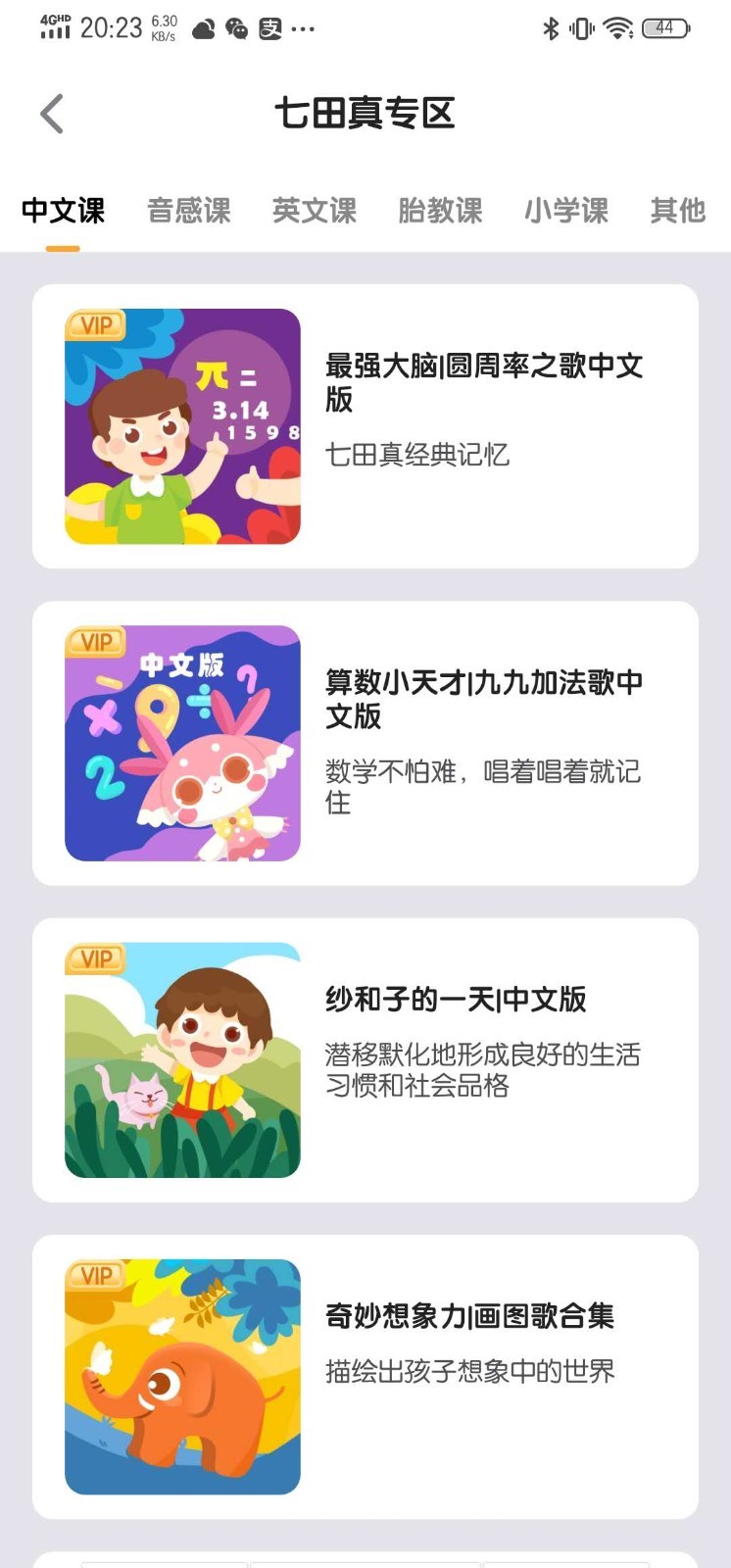Select the 其他 tab
731x1568 pixels.
[x=676, y=210]
